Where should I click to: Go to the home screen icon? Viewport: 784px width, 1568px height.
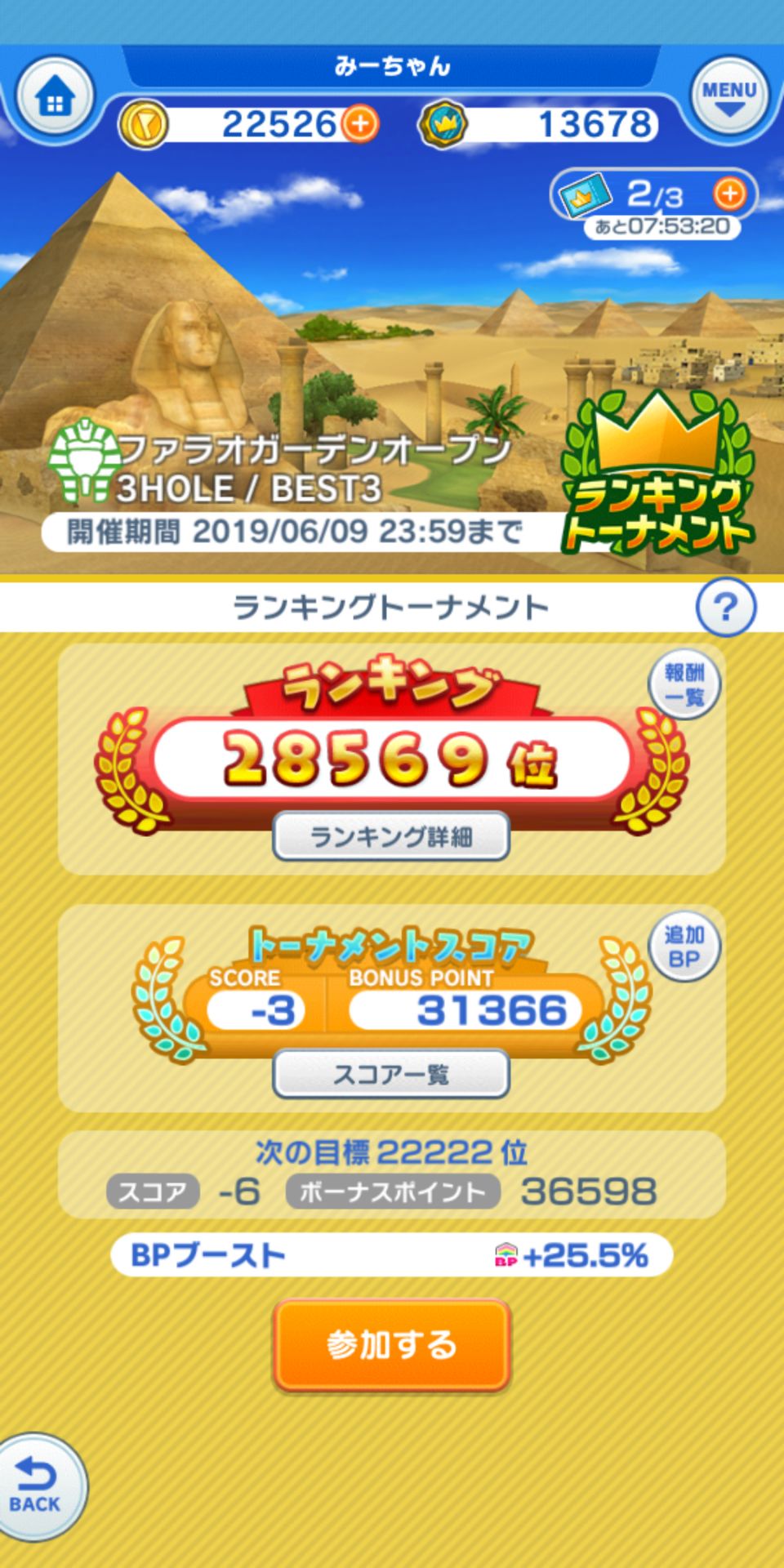pyautogui.click(x=56, y=99)
